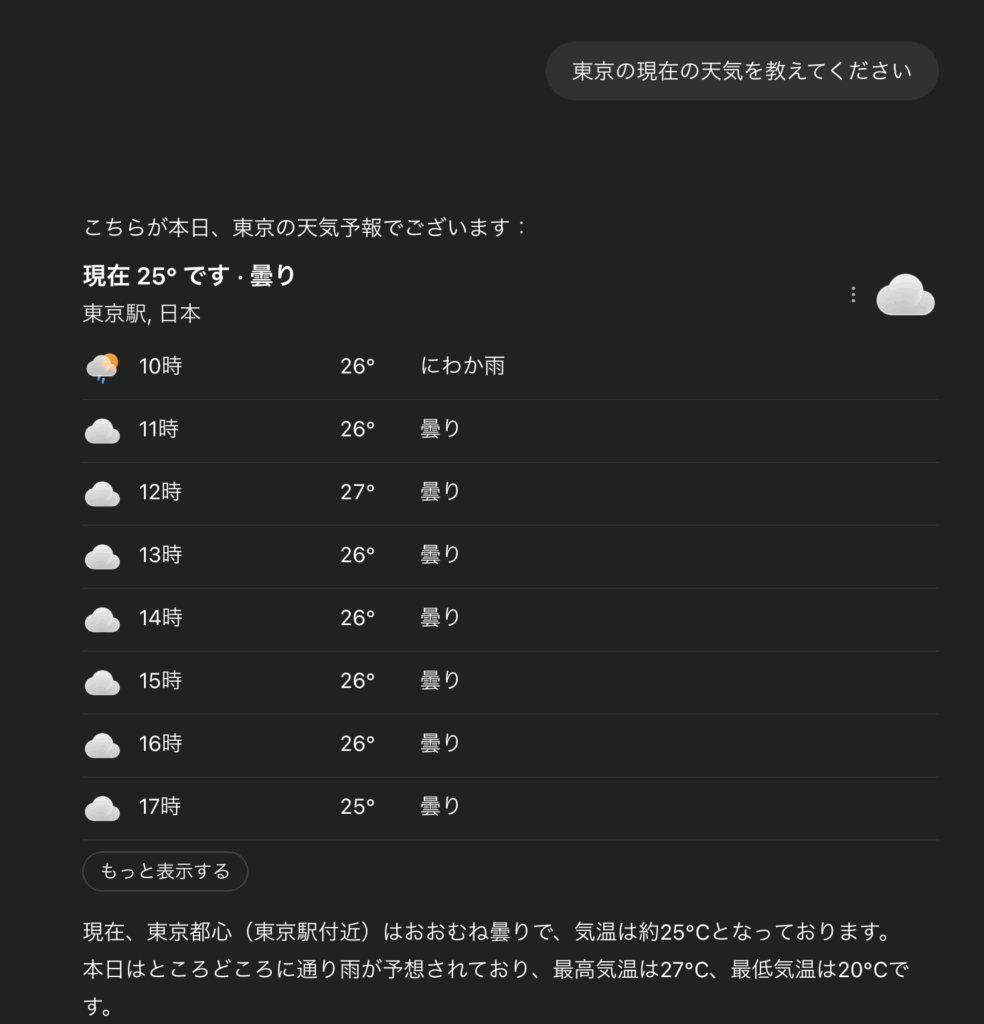
Task: Tap the もっと表示する button
Action: (x=165, y=871)
